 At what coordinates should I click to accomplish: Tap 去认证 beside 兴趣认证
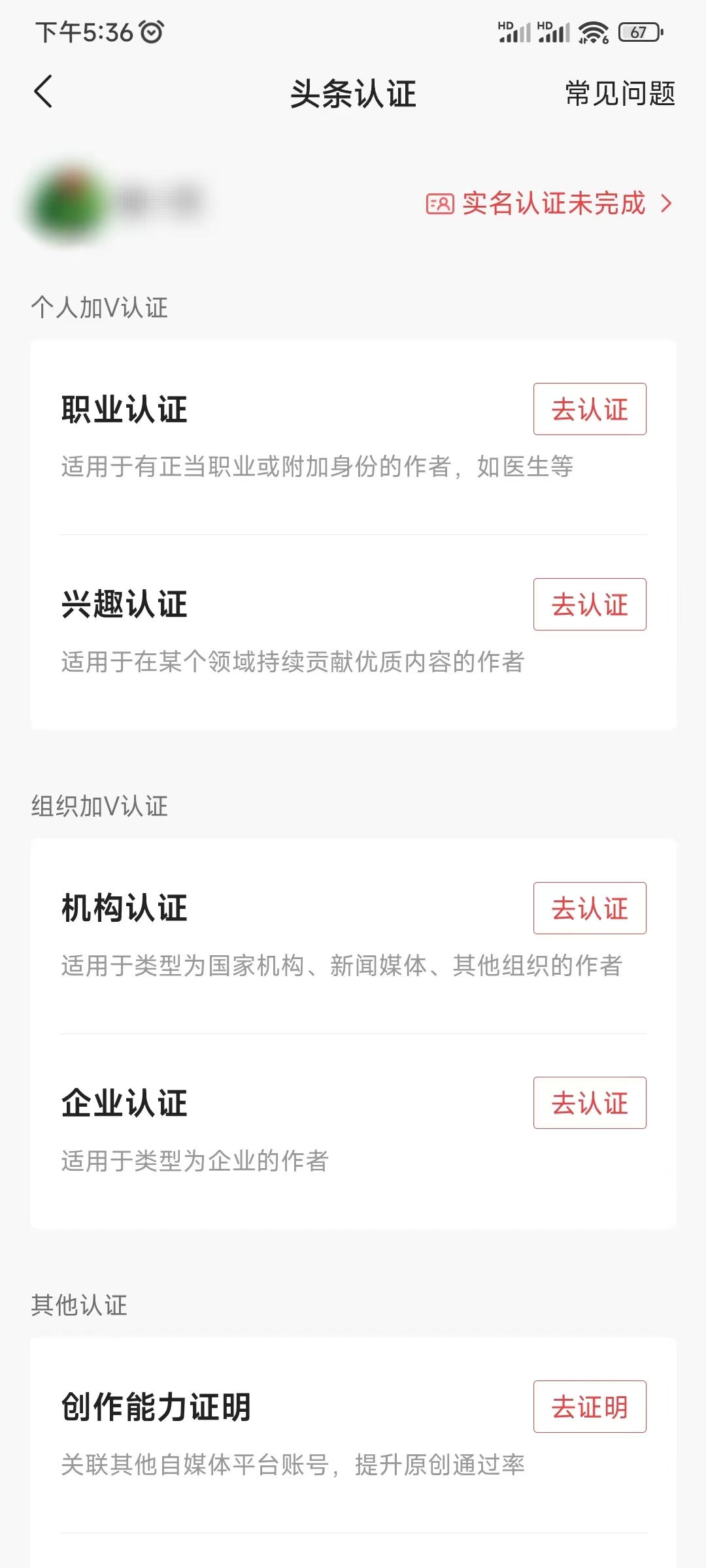[x=589, y=604]
